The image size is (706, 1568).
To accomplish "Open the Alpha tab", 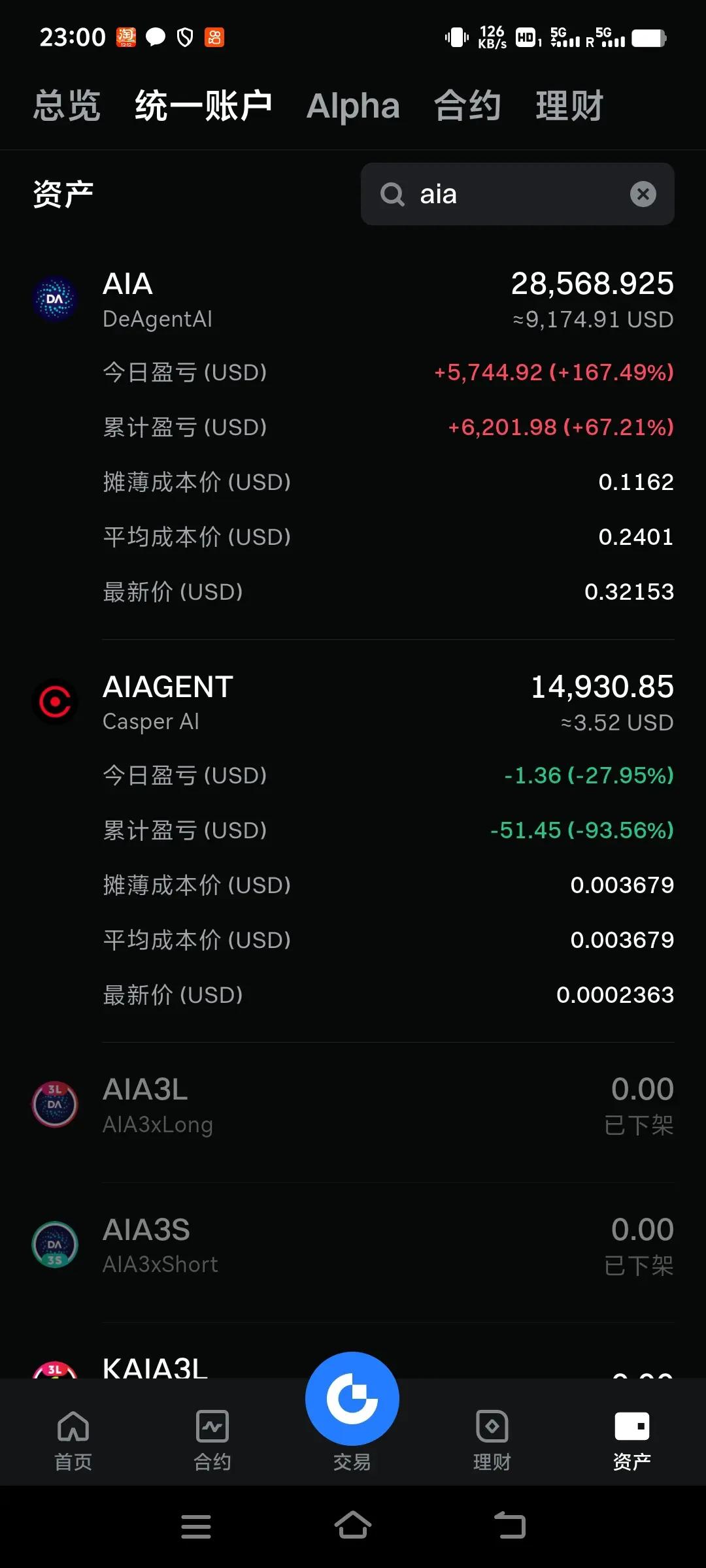I will click(353, 106).
